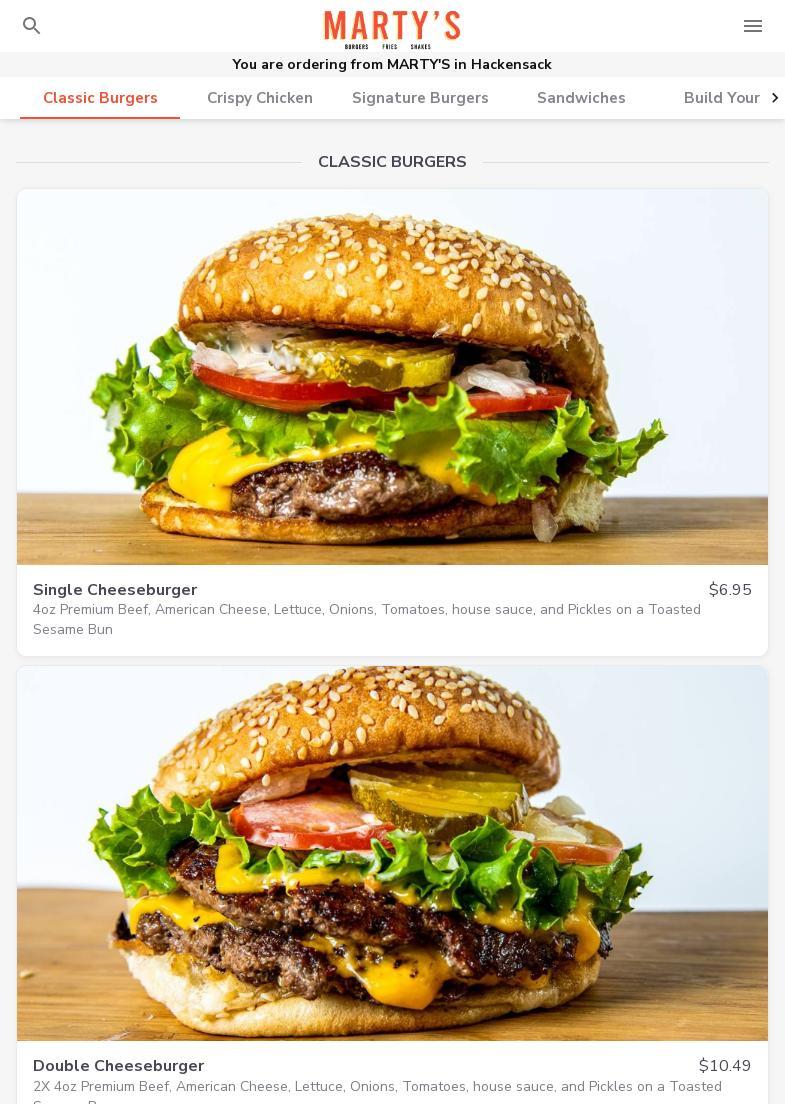785x1104 pixels.
Task: Switch to the Crispy Chicken tab
Action: (x=260, y=98)
